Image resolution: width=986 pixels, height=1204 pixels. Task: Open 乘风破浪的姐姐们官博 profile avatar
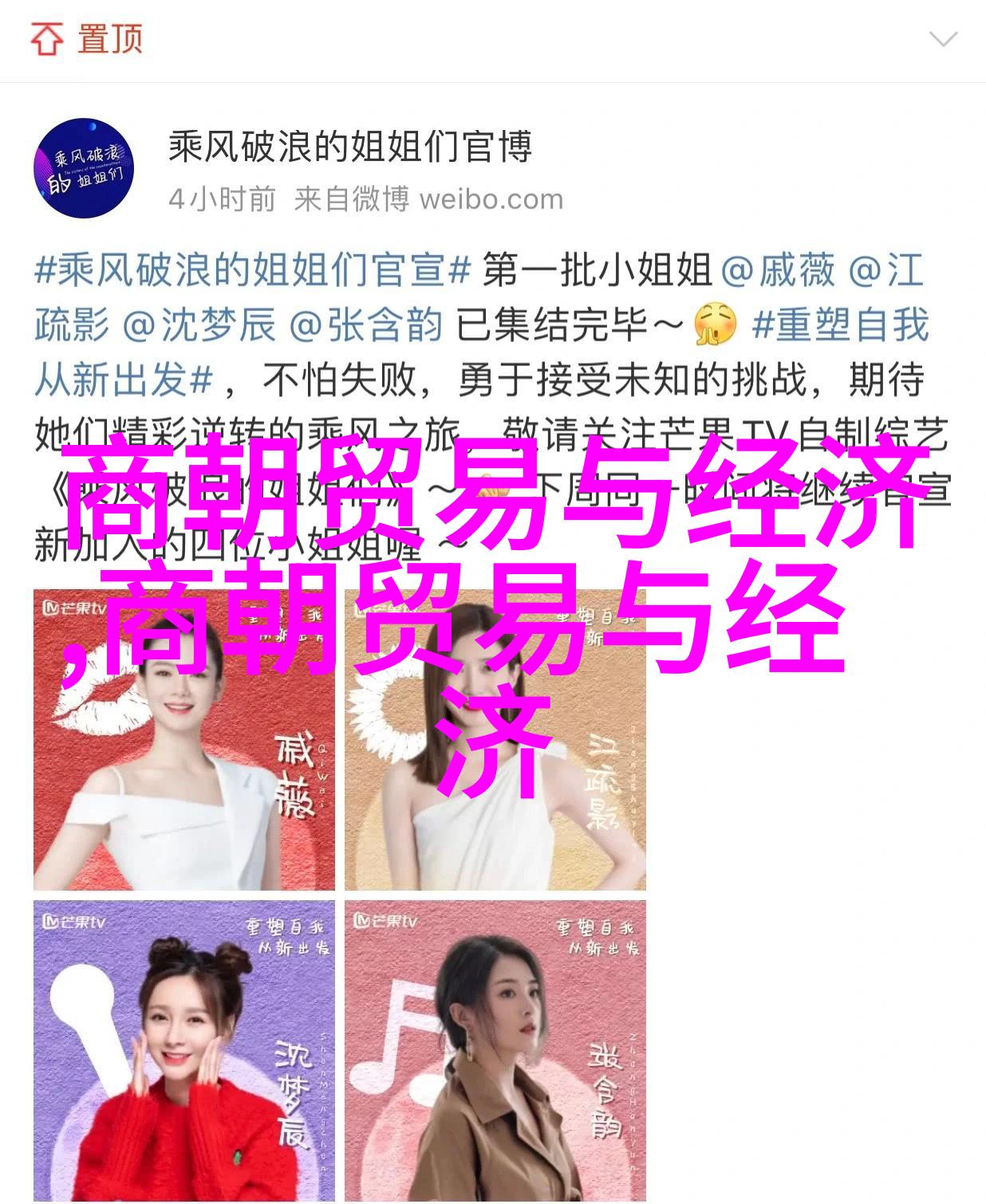(83, 168)
